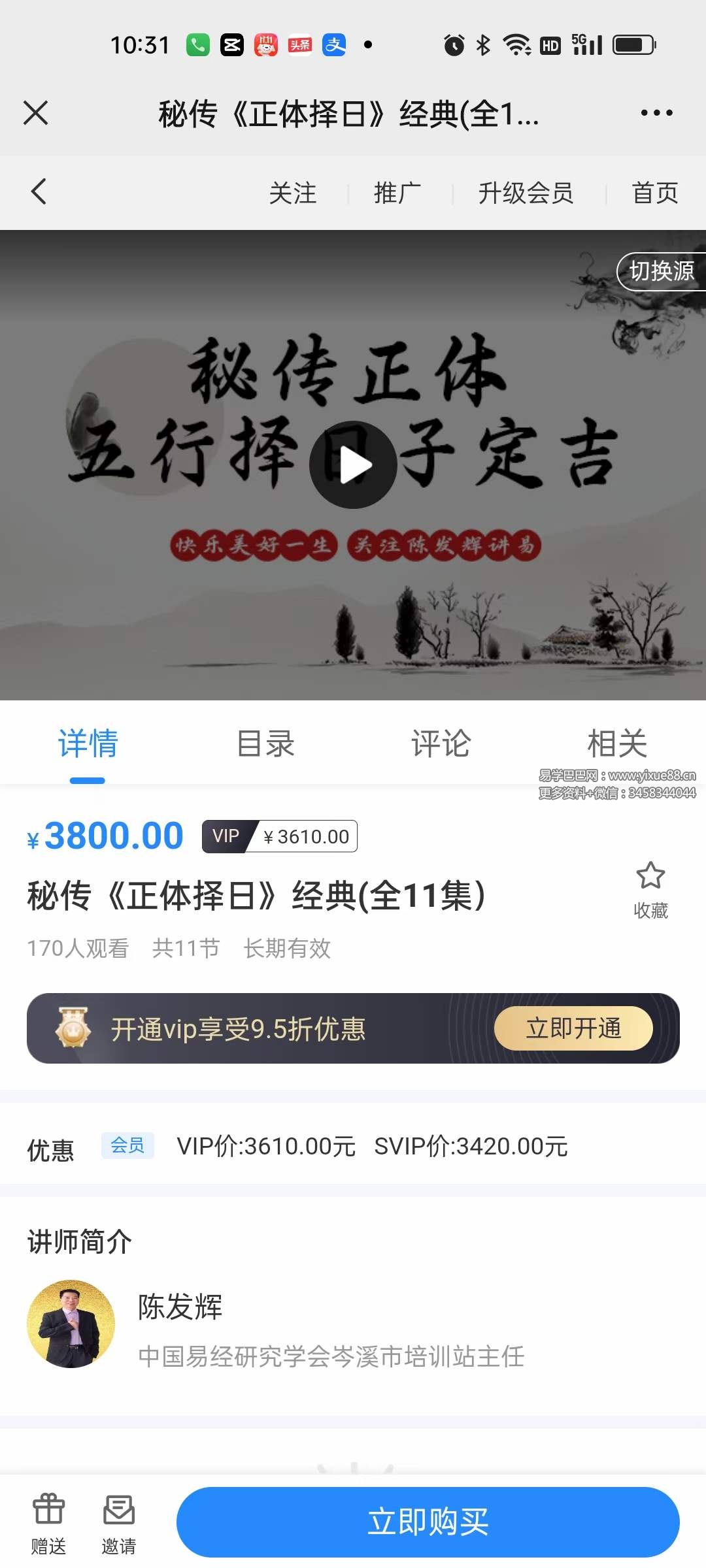The image size is (706, 1568).
Task: Select the 相关 tab
Action: pyautogui.click(x=617, y=743)
